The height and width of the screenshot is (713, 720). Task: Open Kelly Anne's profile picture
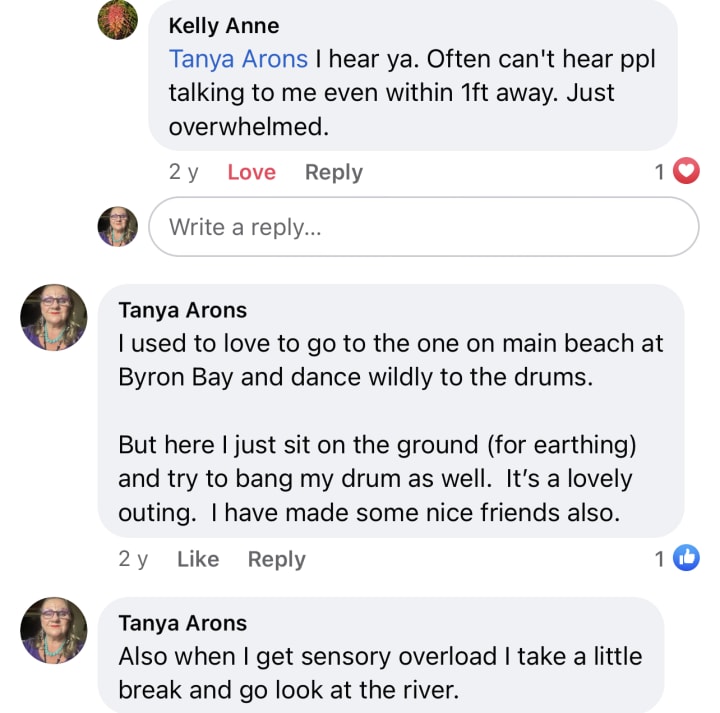click(x=117, y=19)
